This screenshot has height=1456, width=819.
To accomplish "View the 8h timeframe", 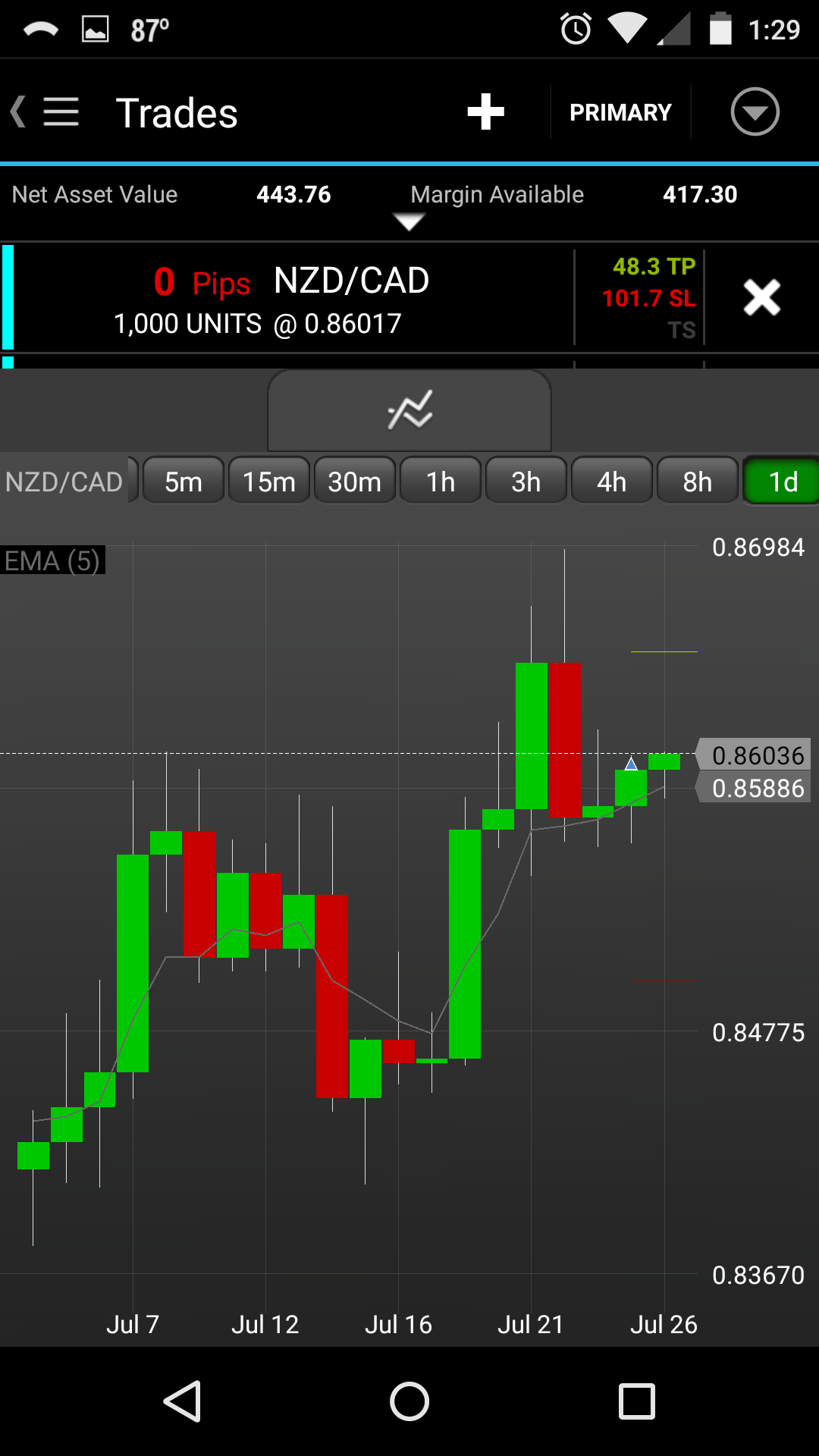I will (x=698, y=482).
